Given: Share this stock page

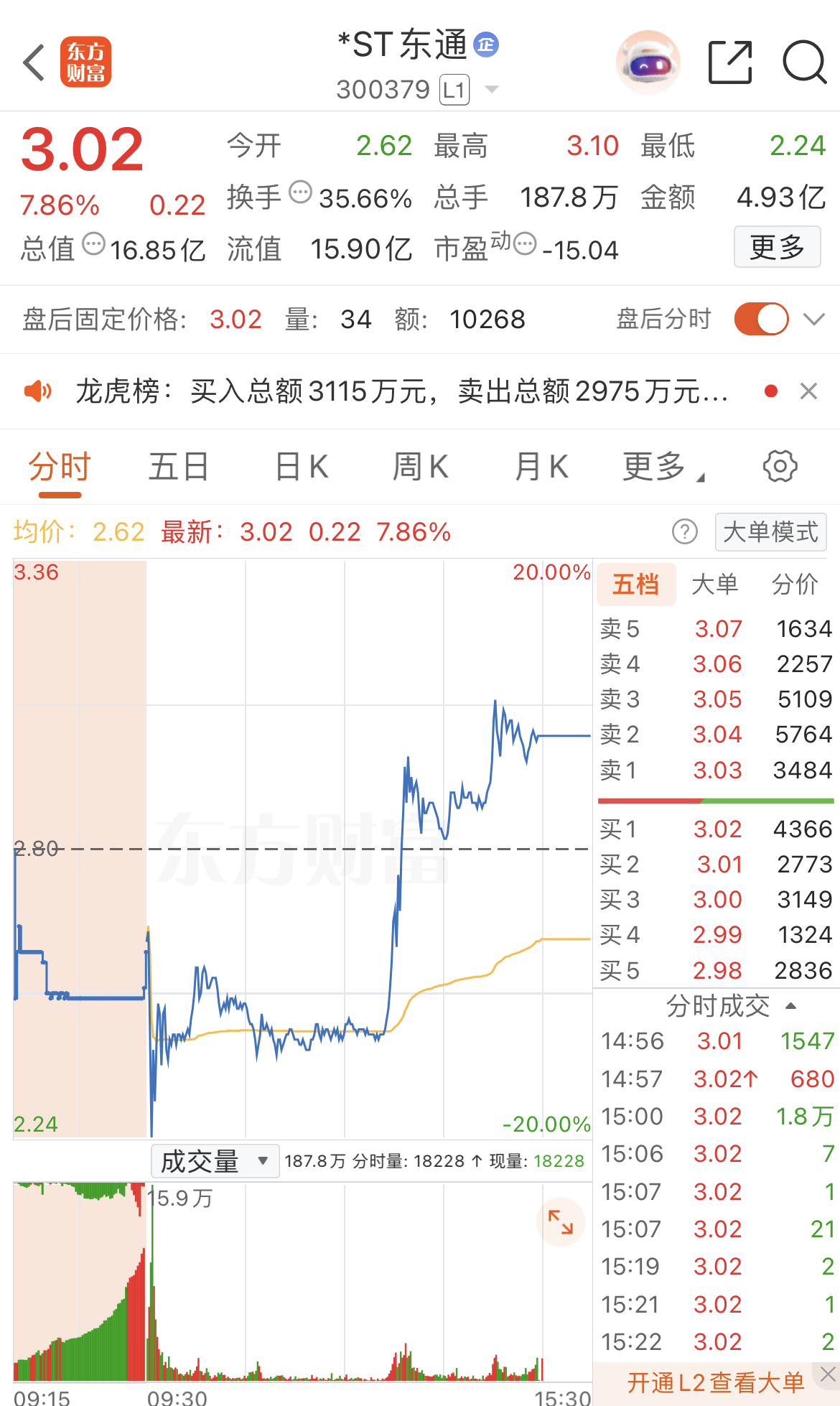Looking at the screenshot, I should click(730, 62).
